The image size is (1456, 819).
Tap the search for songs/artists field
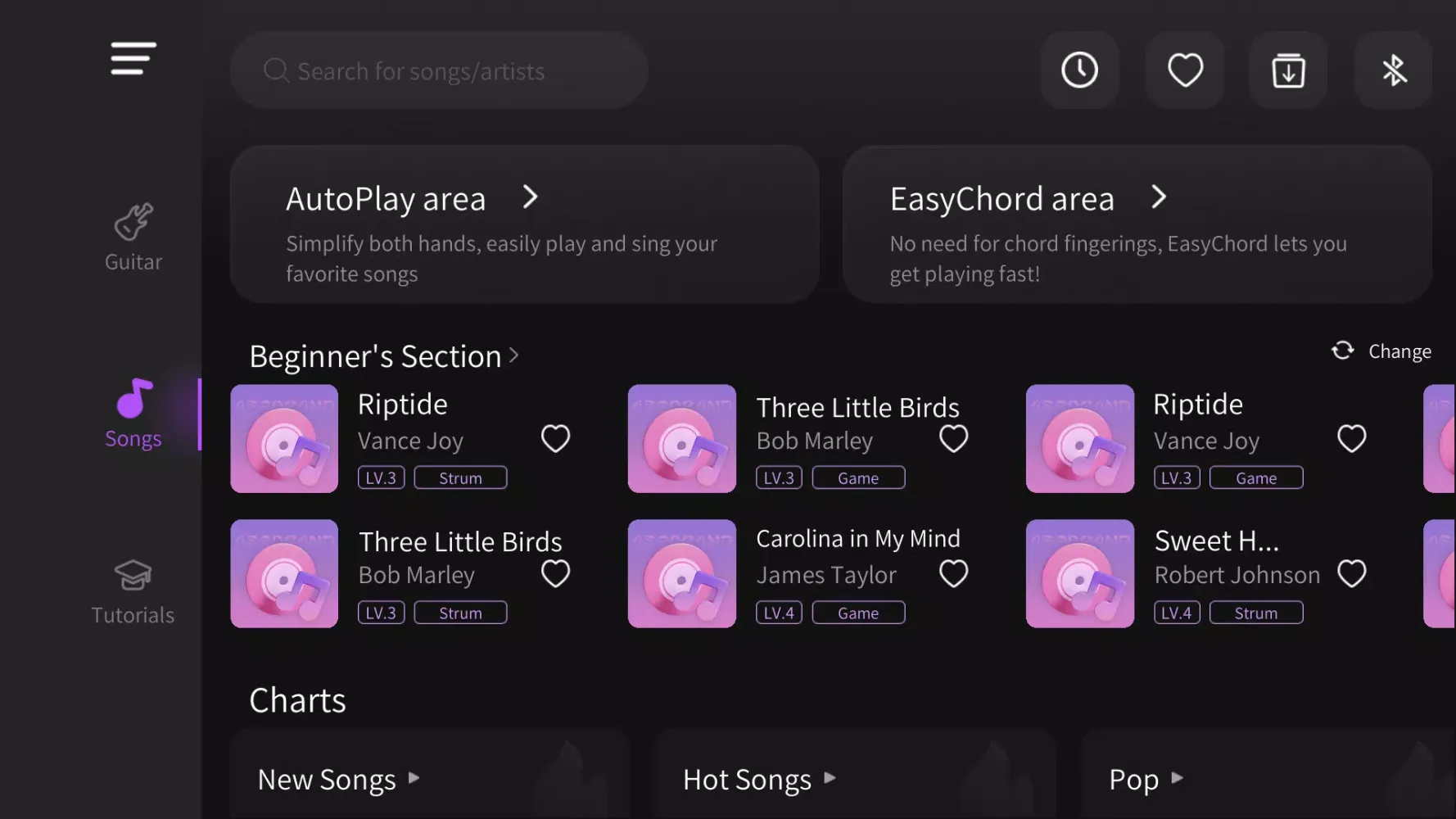tap(439, 71)
